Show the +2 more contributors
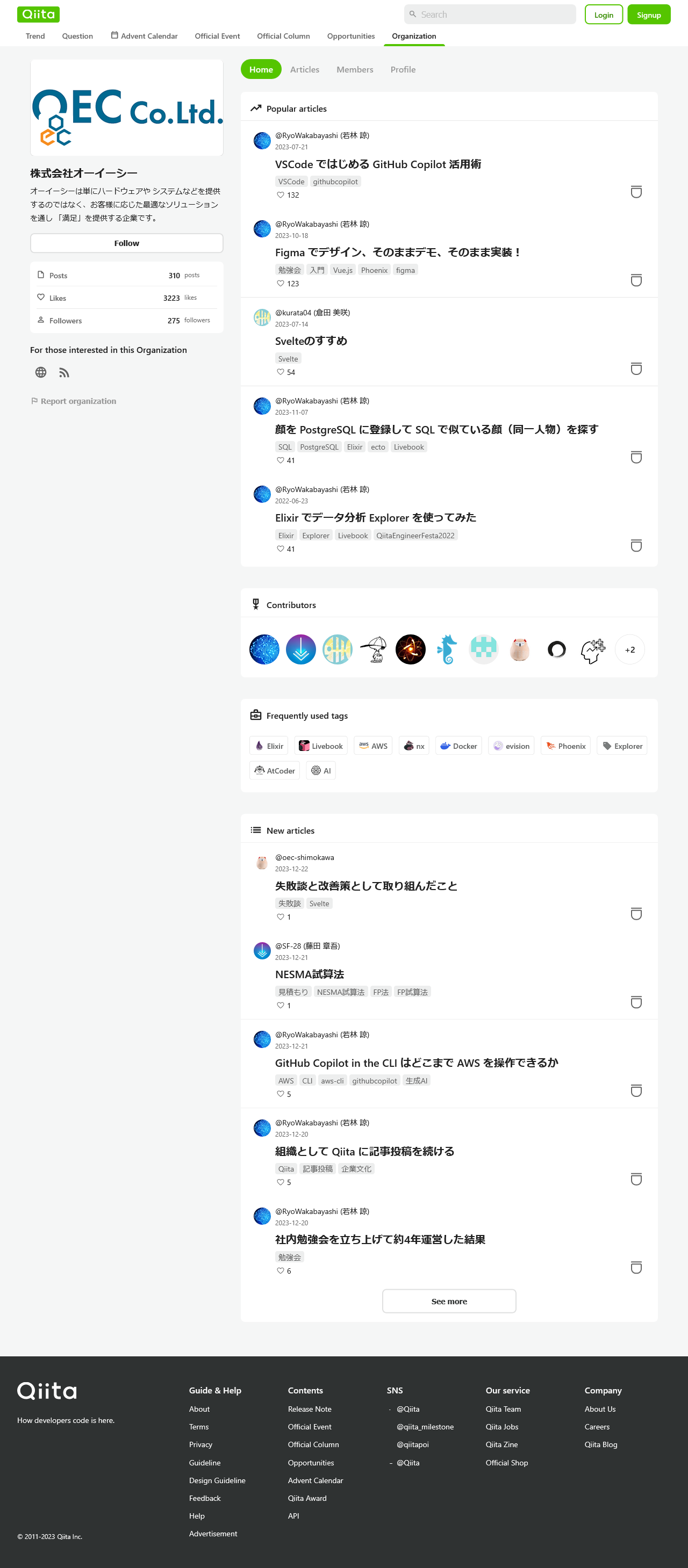 (x=629, y=649)
